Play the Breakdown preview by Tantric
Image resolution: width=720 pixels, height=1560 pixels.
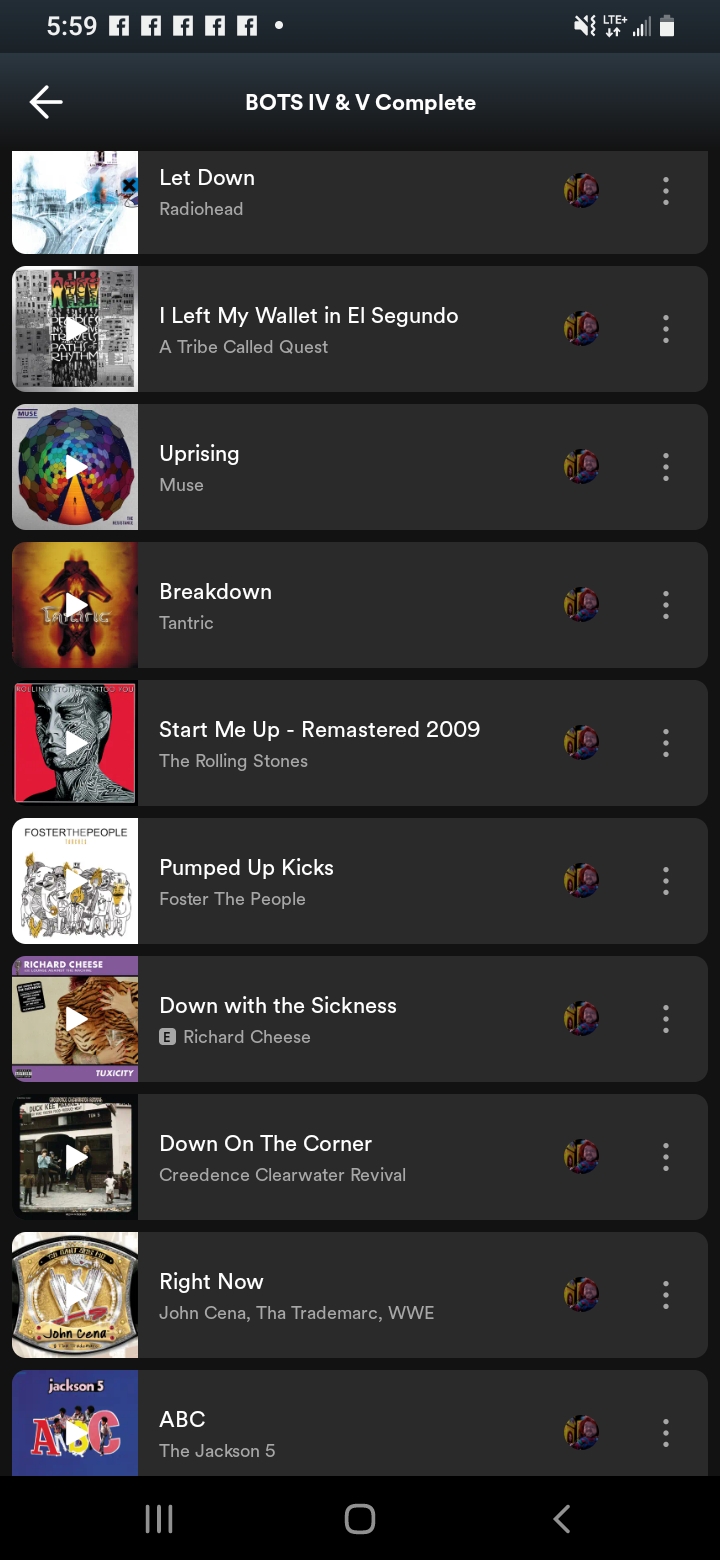(76, 605)
